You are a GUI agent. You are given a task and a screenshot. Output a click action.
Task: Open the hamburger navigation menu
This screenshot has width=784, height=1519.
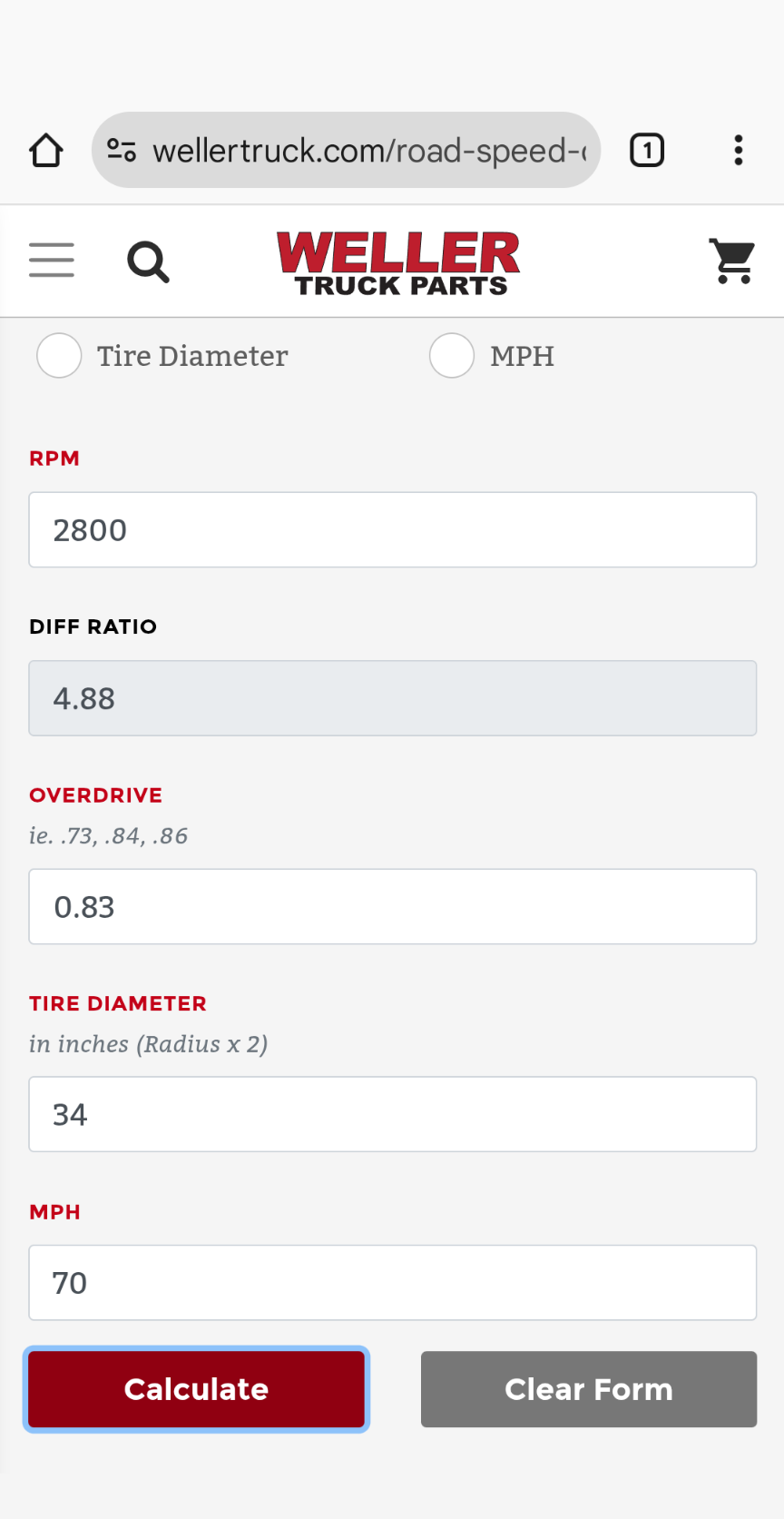click(52, 261)
